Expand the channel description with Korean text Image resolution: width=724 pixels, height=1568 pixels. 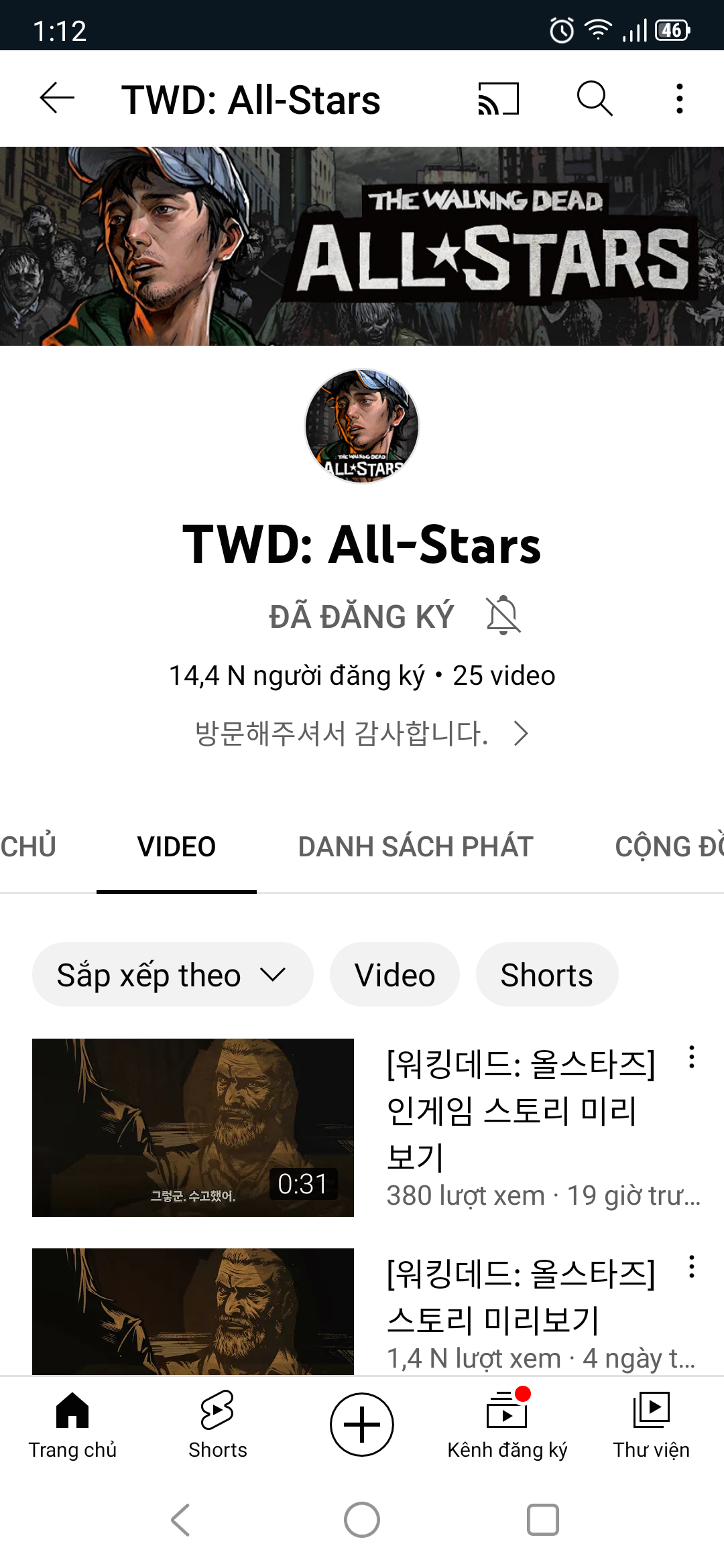pos(362,734)
